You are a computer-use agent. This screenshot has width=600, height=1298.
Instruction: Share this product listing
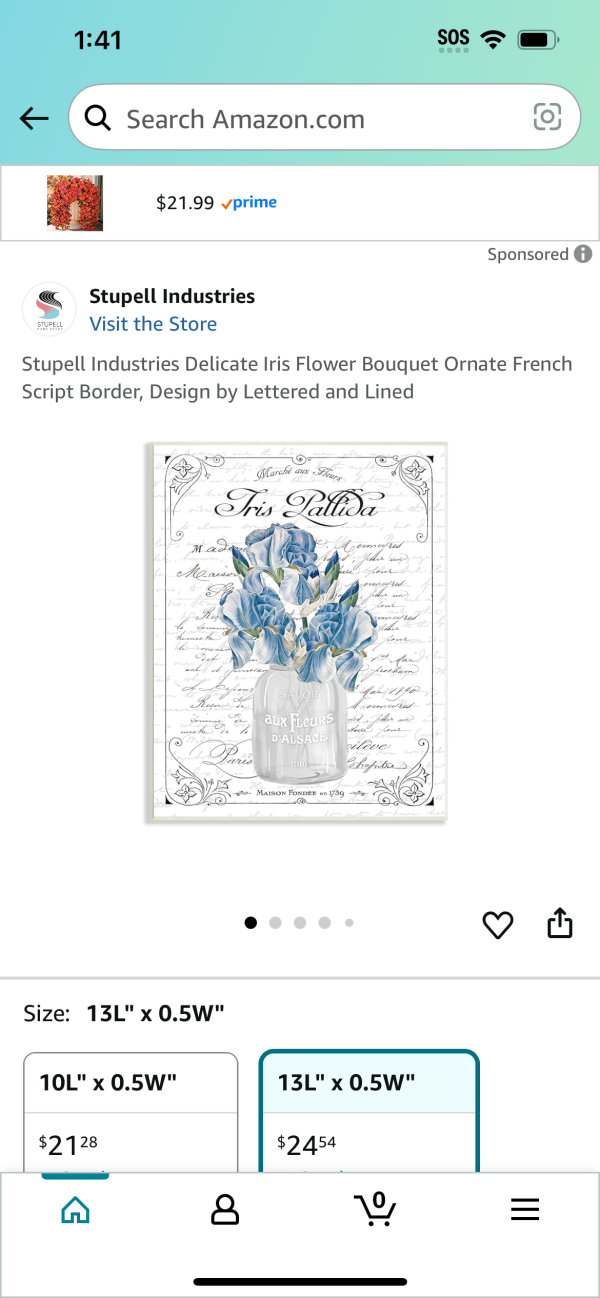pos(560,923)
